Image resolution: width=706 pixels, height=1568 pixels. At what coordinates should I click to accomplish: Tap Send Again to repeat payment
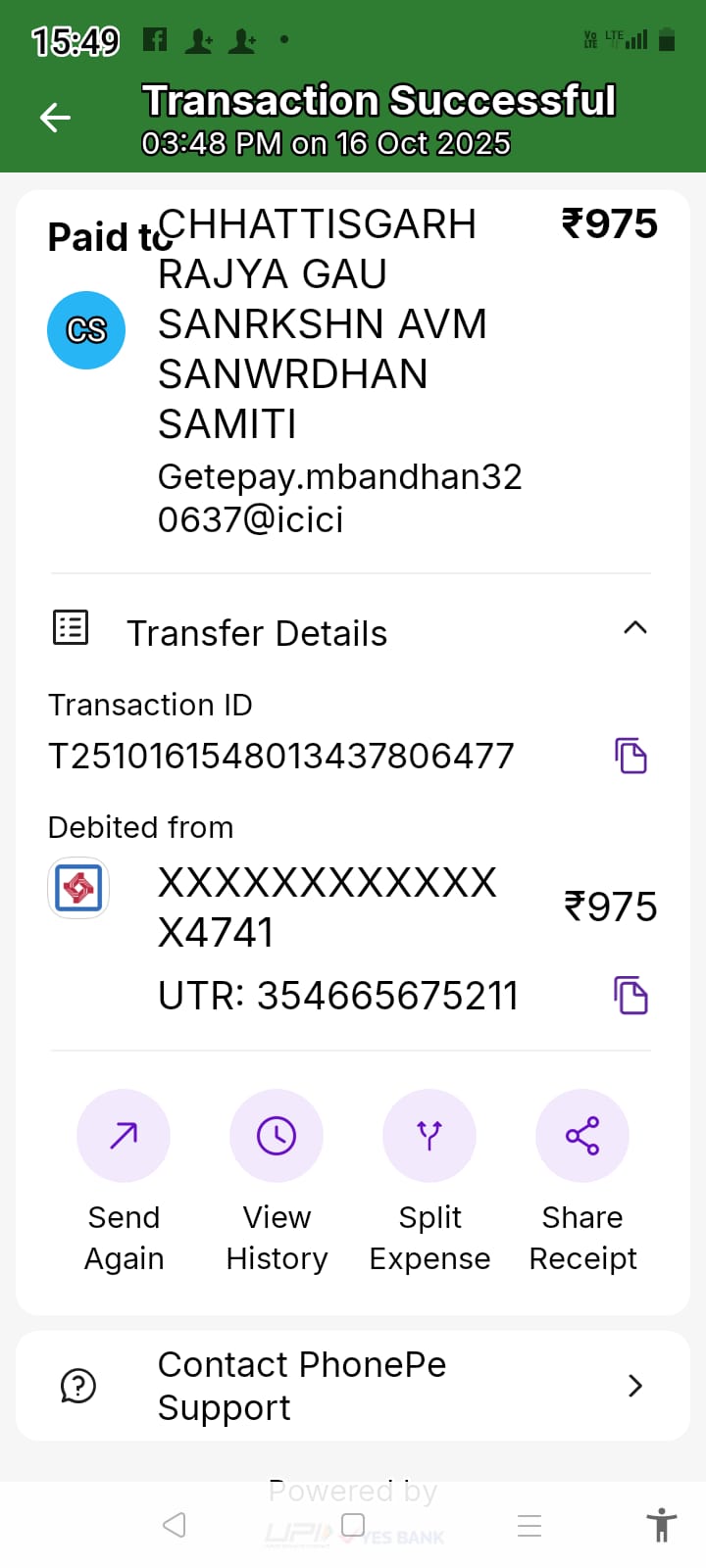pos(124,1136)
